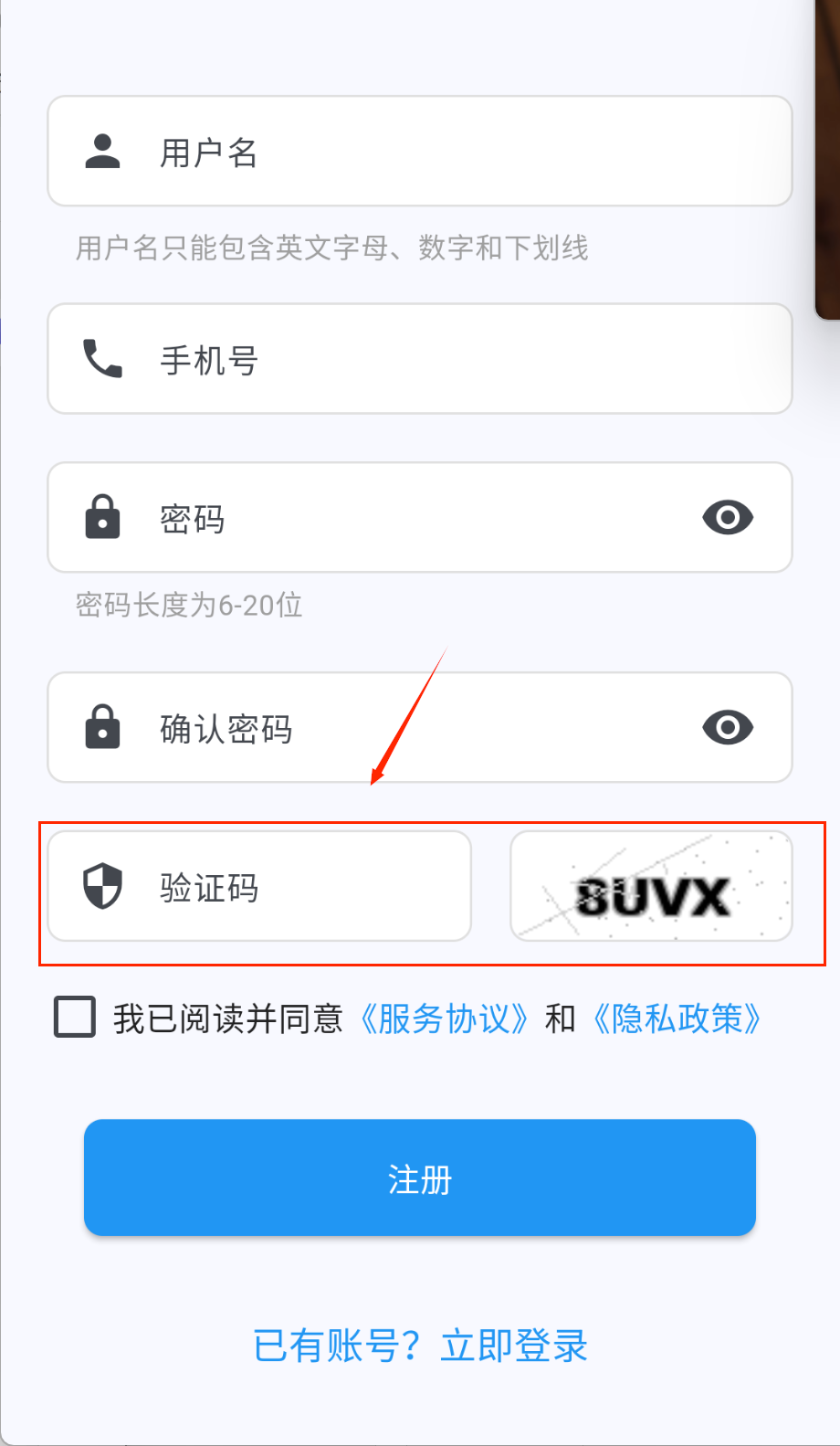Go to 立即登录 login link
The height and width of the screenshot is (1446, 840).
click(x=513, y=1346)
